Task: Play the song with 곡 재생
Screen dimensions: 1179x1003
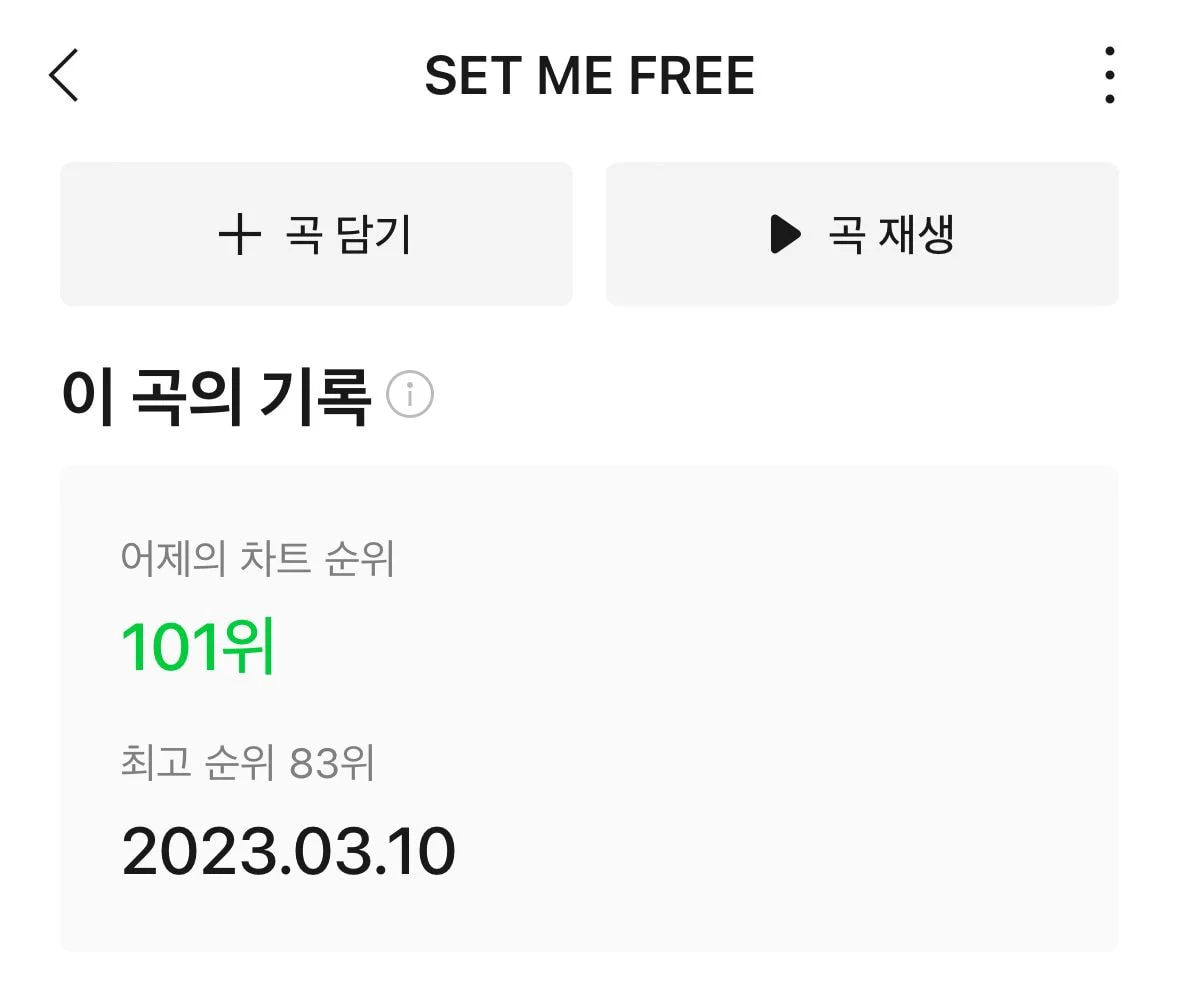Action: click(x=862, y=235)
